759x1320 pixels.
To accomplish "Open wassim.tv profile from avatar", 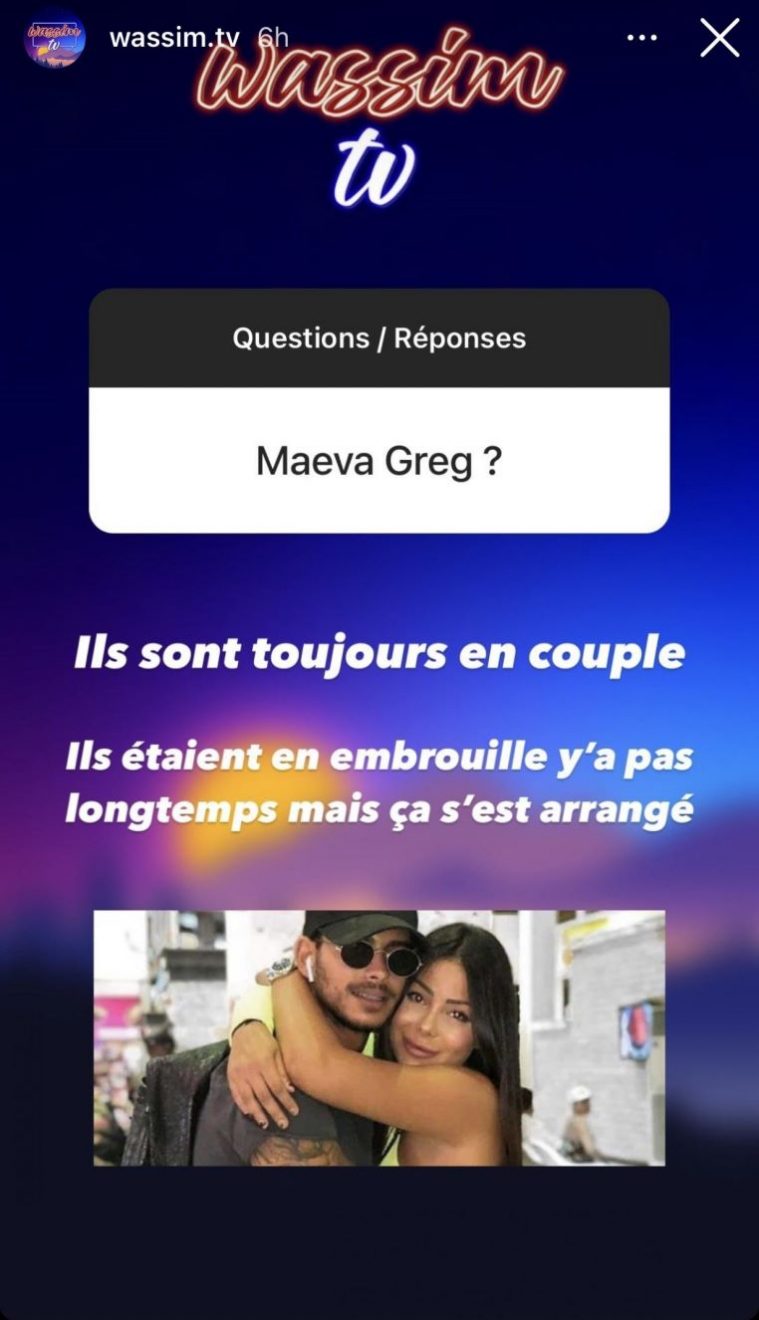I will point(53,39).
